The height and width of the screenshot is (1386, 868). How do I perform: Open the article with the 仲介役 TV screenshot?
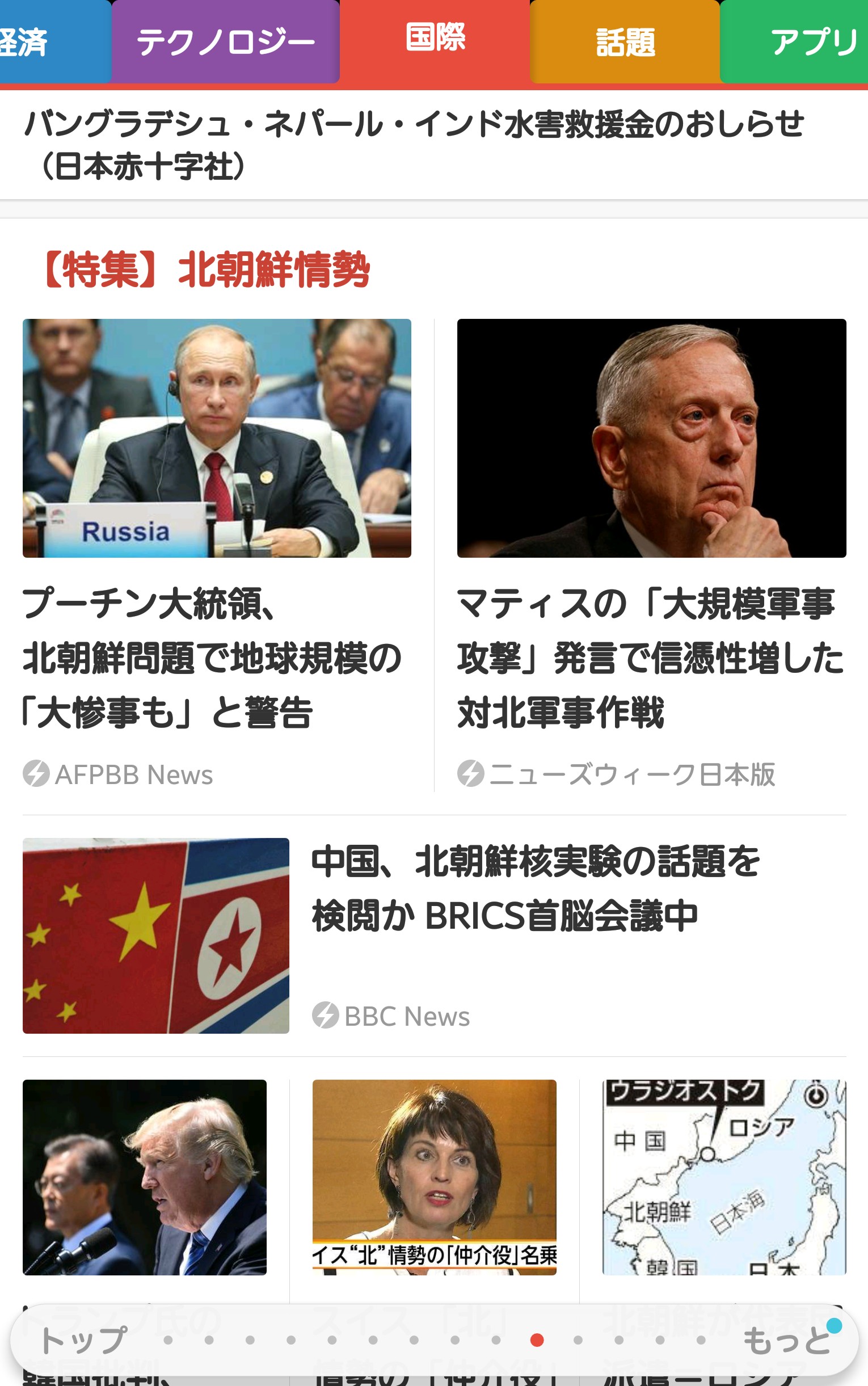pos(434,1177)
